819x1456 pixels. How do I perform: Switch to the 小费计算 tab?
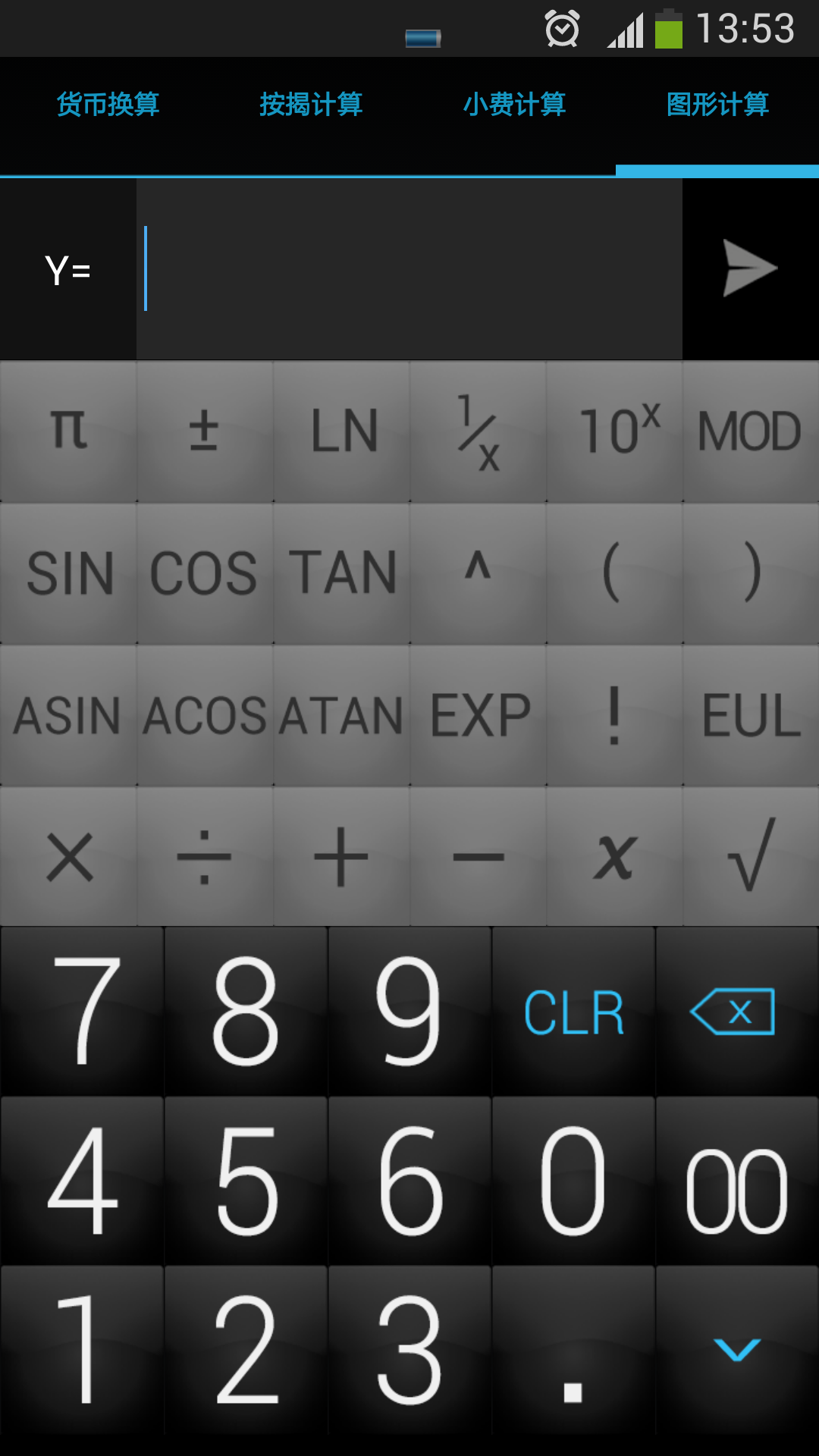(514, 105)
